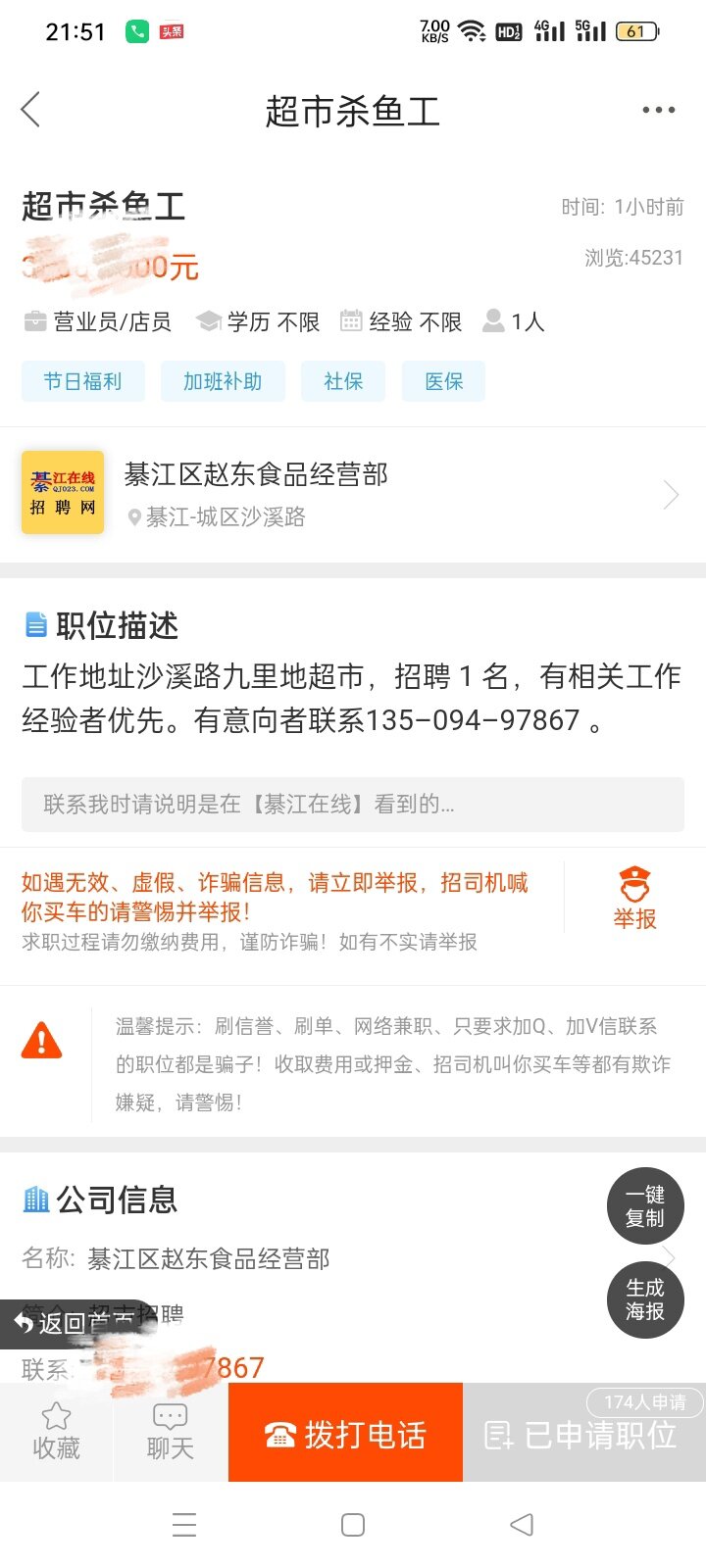Viewport: 706px width, 1568px height.
Task: Tap the system back button
Action: pyautogui.click(x=522, y=1524)
